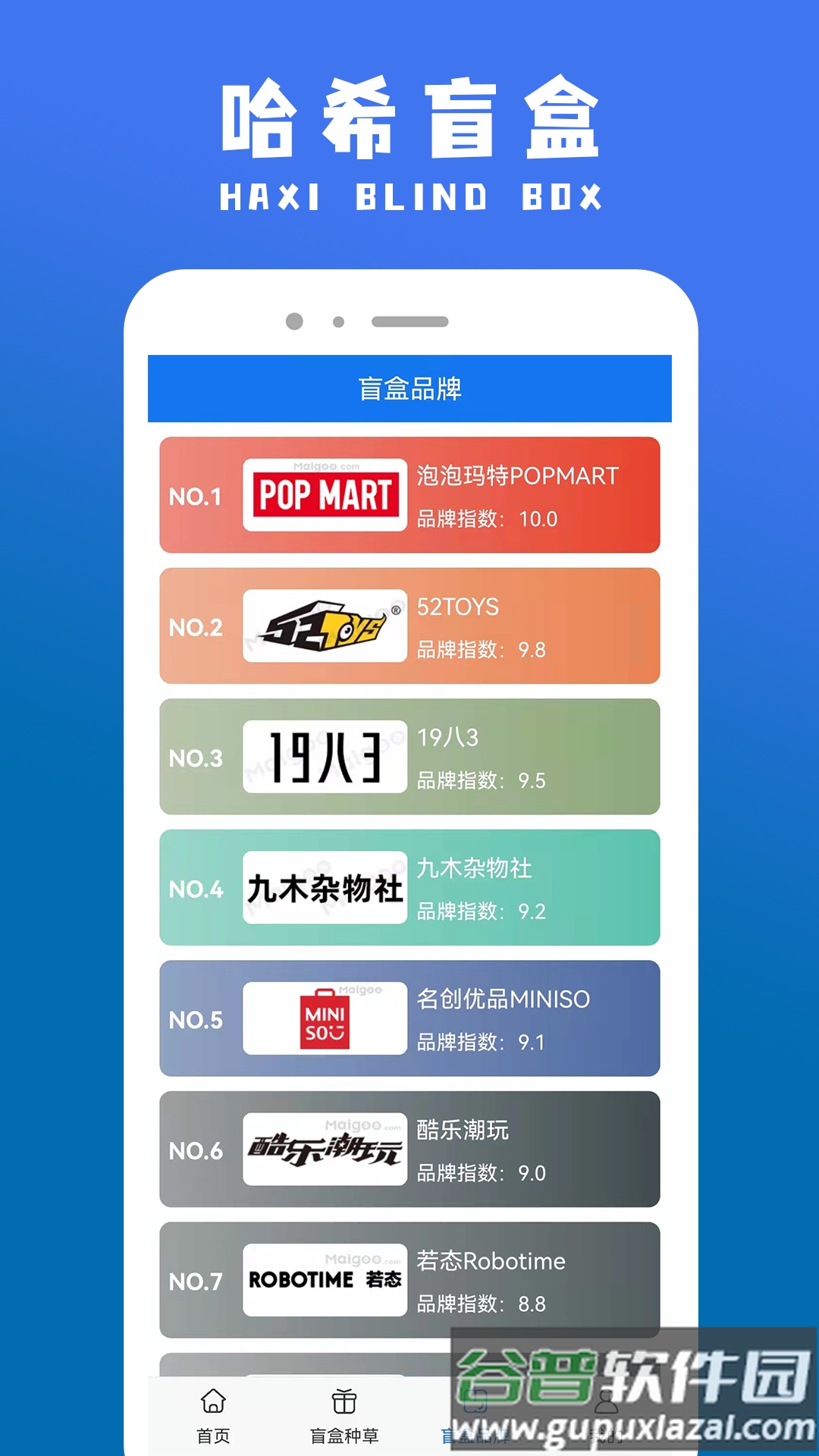Select the NO.3 19八3 list item
This screenshot has height=1456, width=819.
tap(409, 757)
